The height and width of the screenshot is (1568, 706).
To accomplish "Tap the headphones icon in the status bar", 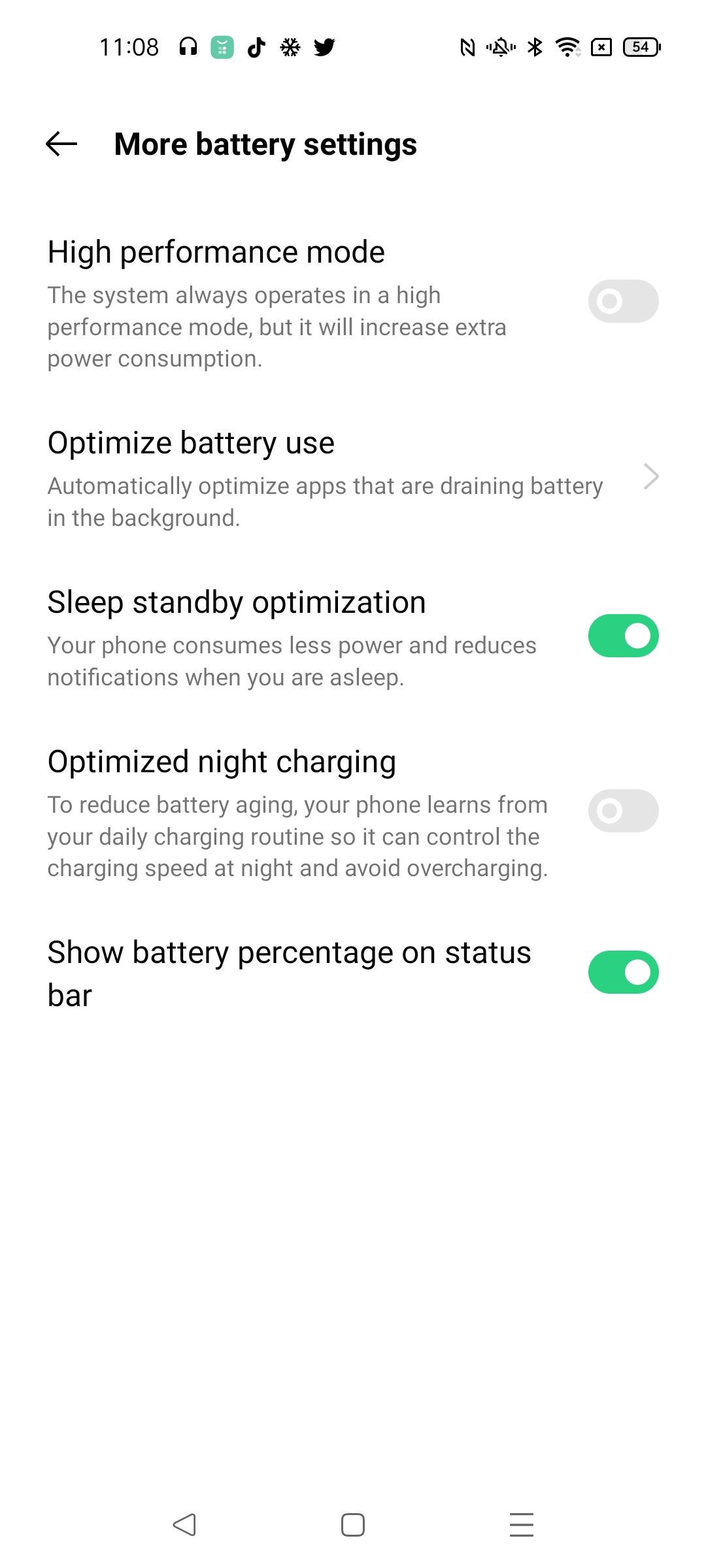I will [188, 46].
